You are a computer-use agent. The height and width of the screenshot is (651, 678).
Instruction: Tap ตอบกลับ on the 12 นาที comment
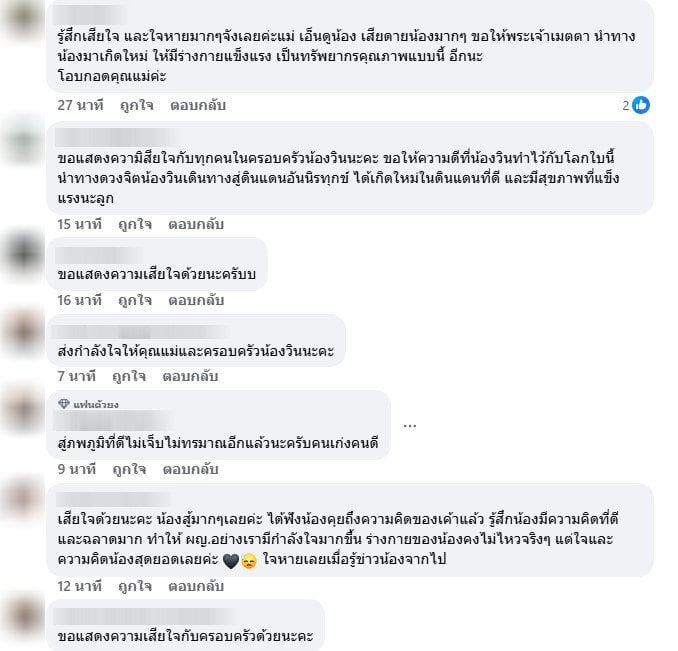(x=198, y=586)
